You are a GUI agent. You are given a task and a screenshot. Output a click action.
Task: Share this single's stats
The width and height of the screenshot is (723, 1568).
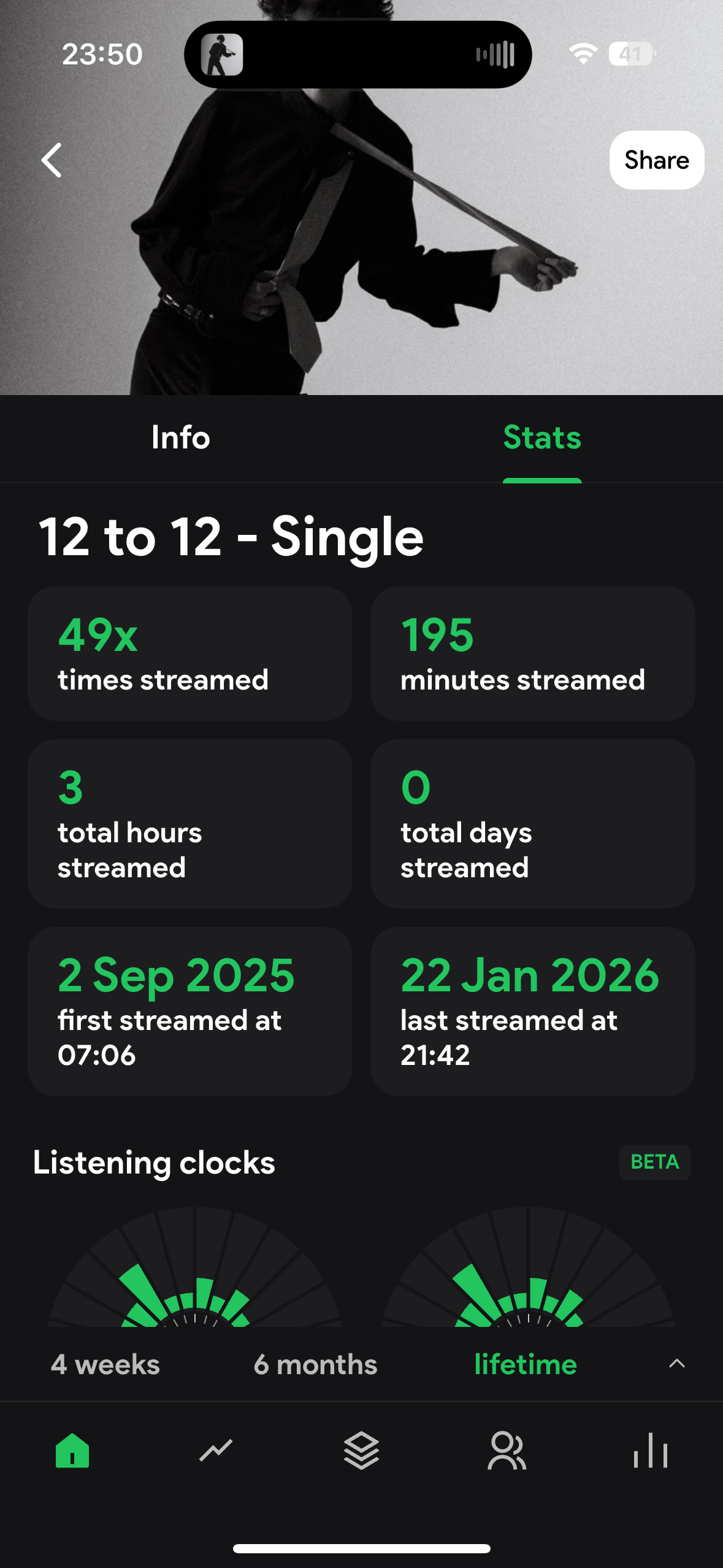pyautogui.click(x=656, y=160)
